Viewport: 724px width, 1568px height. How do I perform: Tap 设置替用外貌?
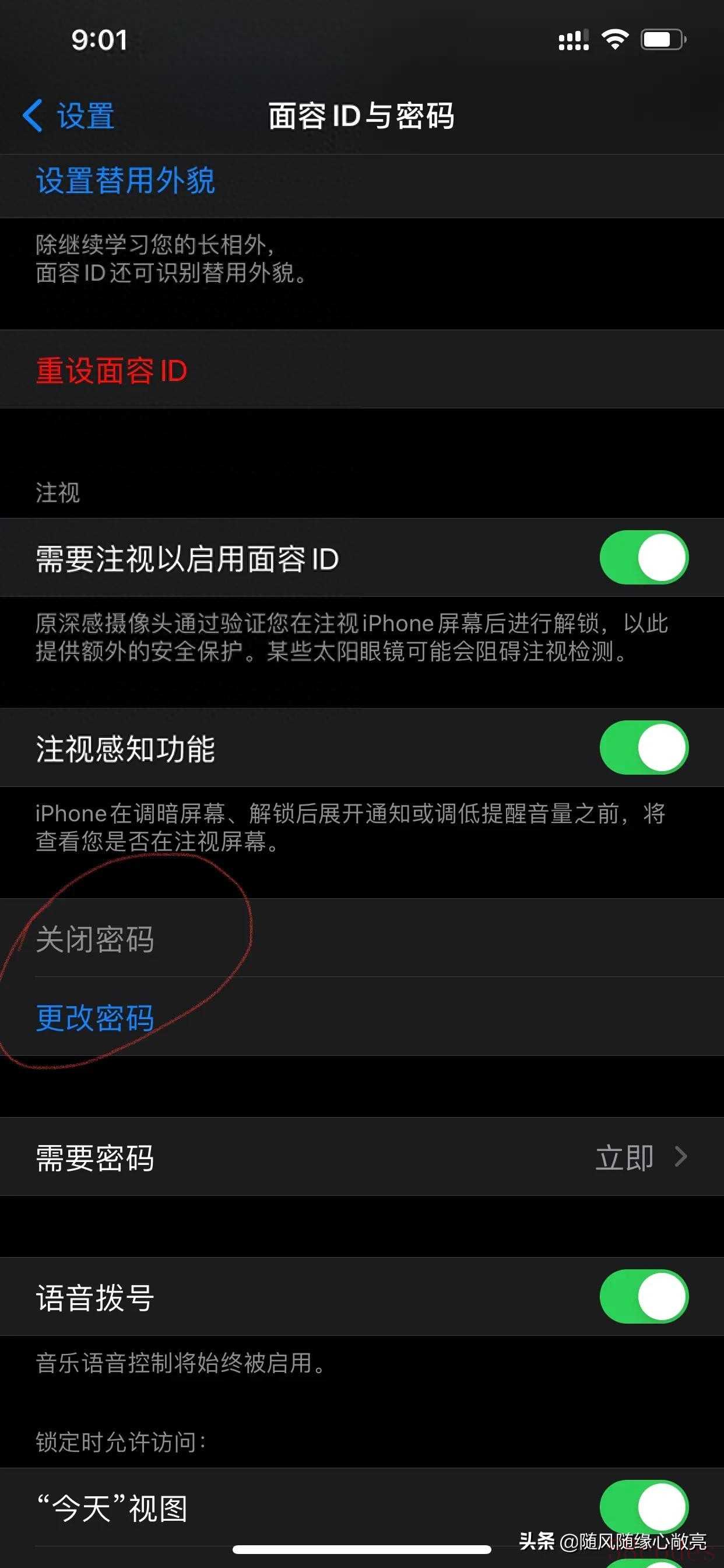125,181
